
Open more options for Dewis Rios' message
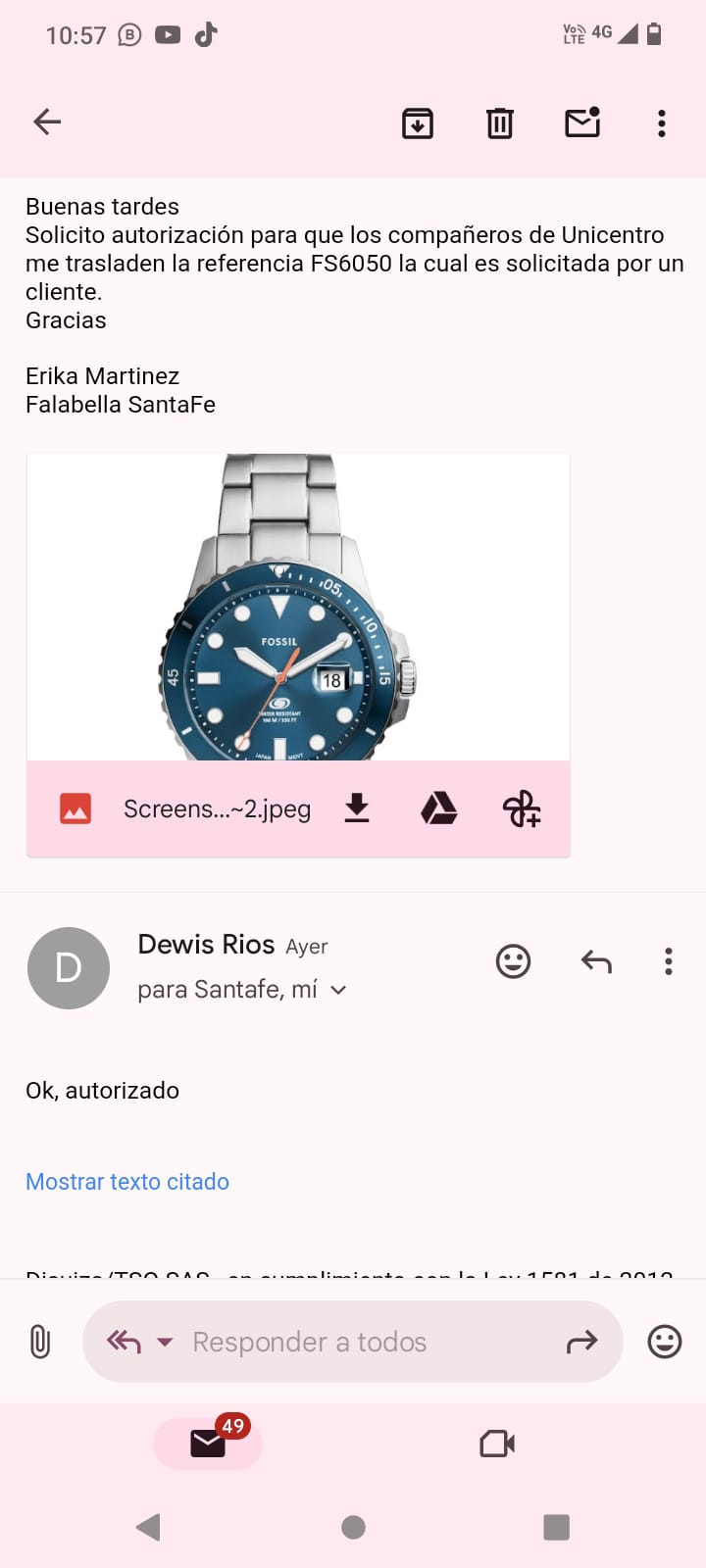[x=669, y=961]
